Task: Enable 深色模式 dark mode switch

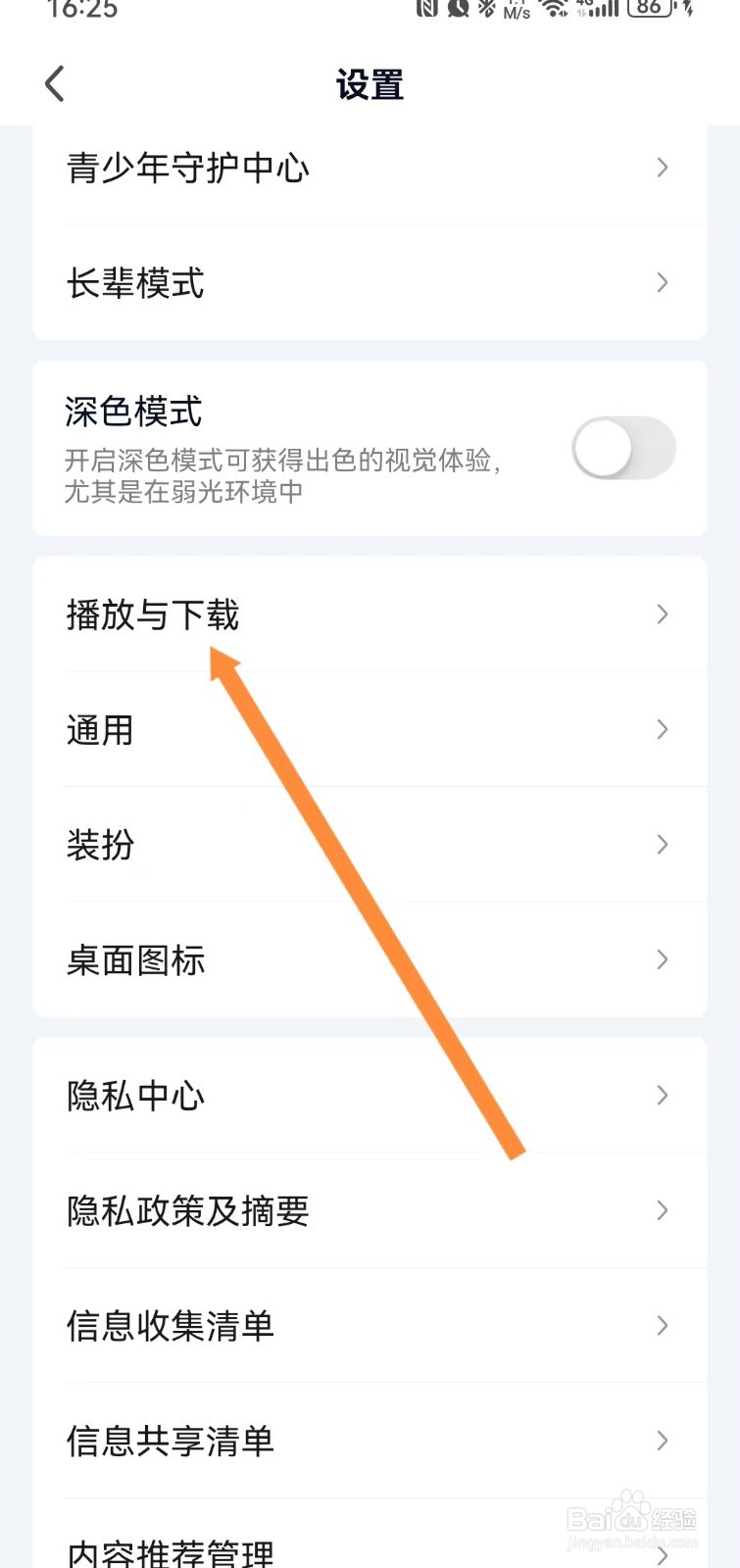Action: pyautogui.click(x=623, y=448)
